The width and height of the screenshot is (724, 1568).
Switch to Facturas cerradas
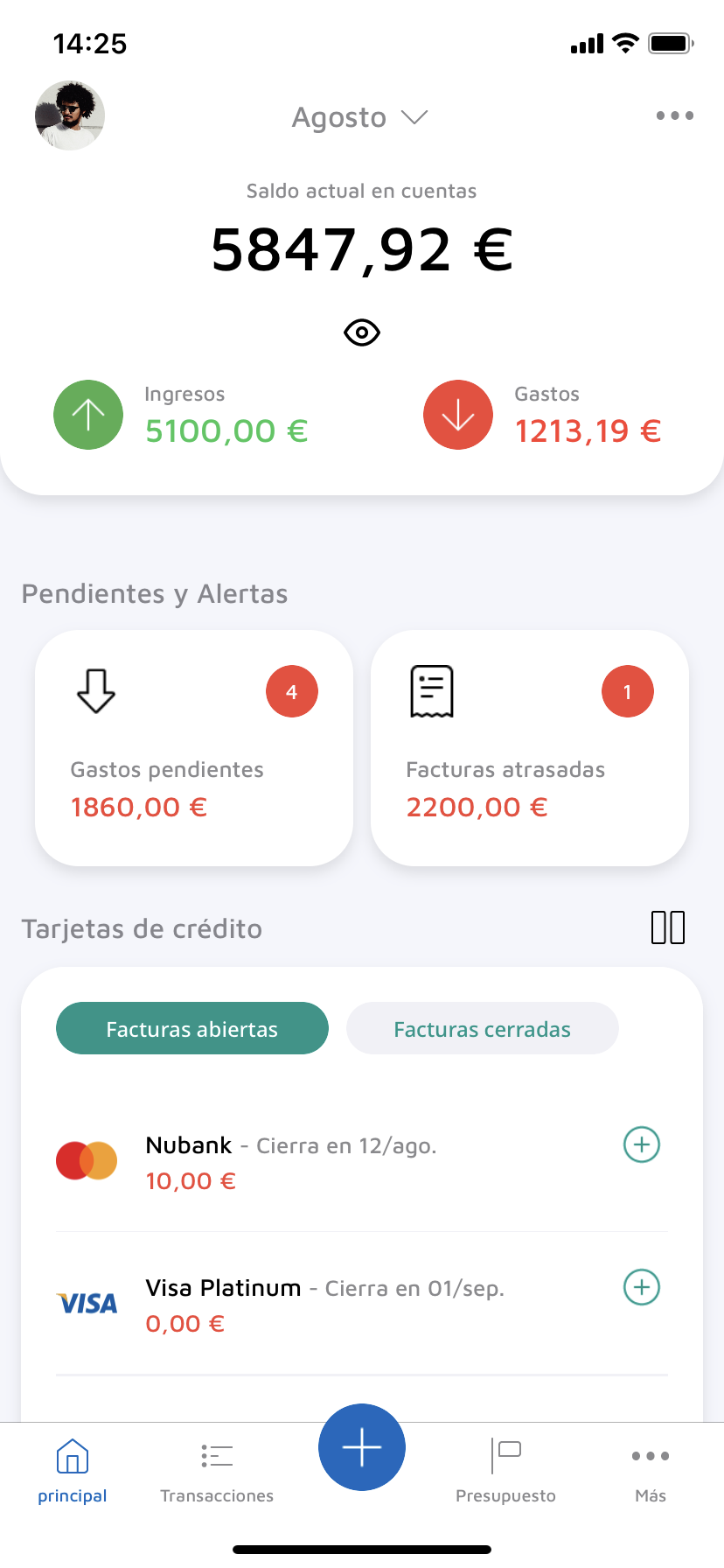[483, 1029]
